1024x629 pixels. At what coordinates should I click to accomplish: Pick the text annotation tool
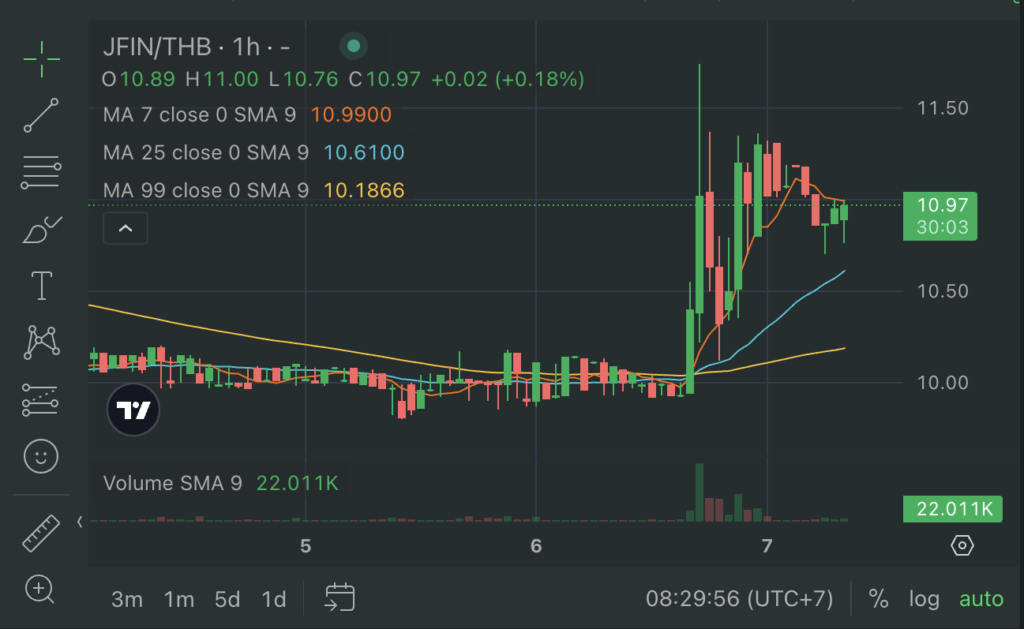(x=41, y=286)
